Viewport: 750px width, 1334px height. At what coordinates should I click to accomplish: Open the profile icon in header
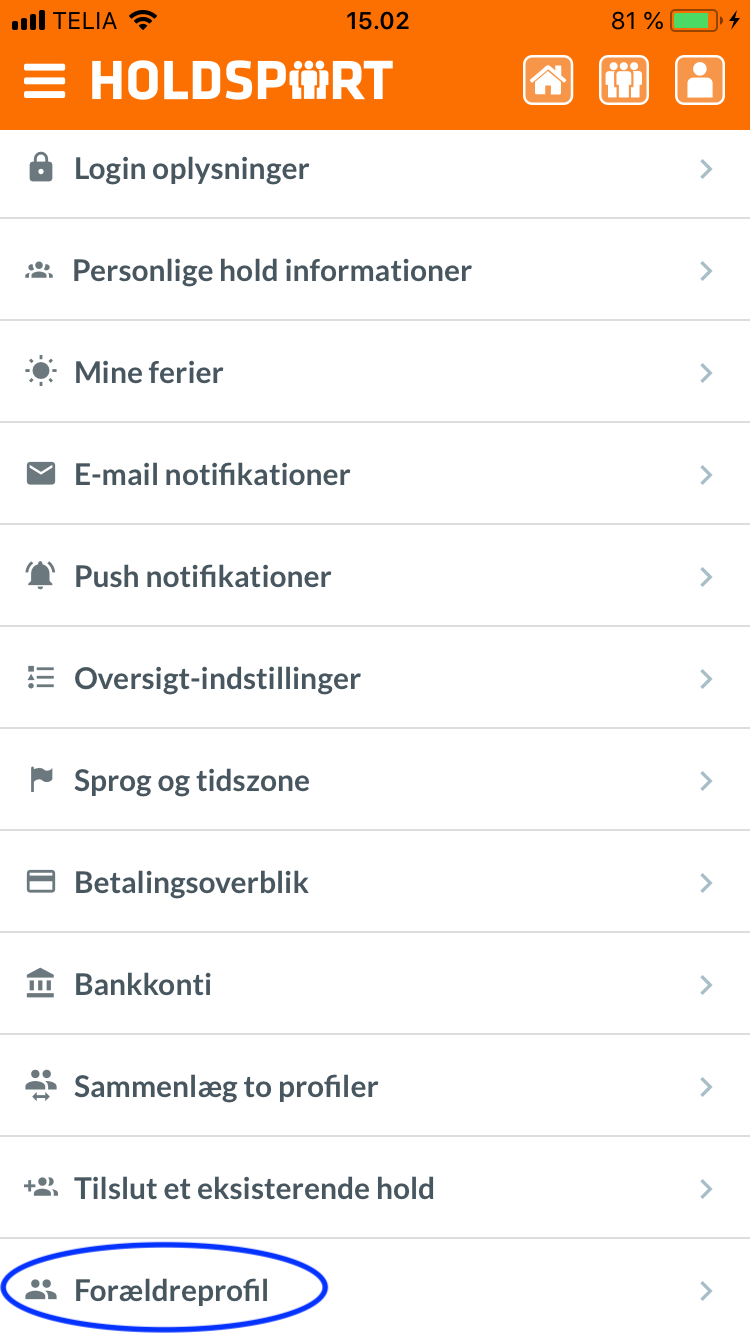click(x=700, y=80)
